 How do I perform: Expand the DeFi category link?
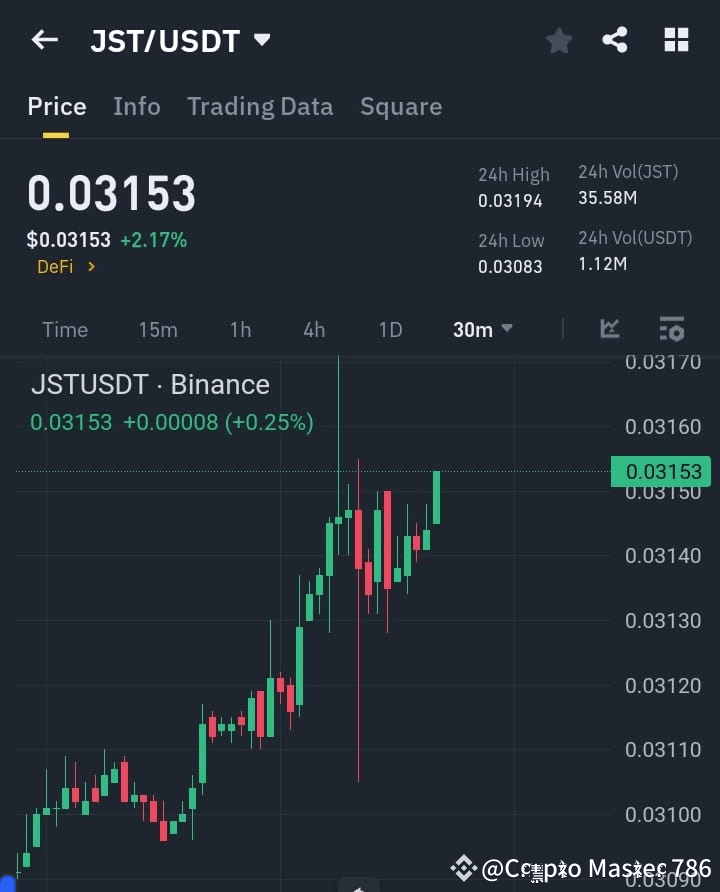click(66, 267)
